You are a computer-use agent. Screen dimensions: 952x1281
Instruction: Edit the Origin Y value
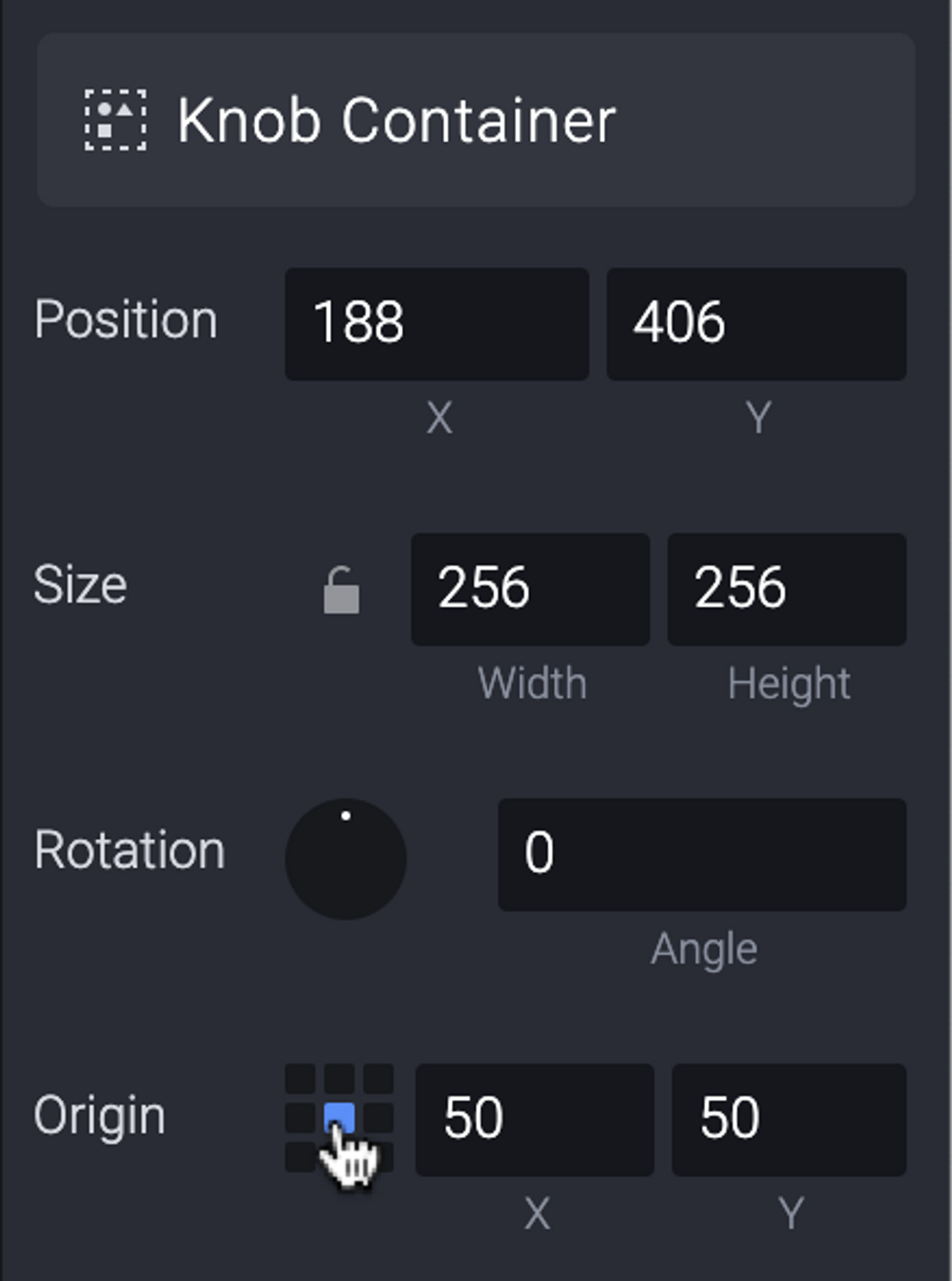point(789,1120)
